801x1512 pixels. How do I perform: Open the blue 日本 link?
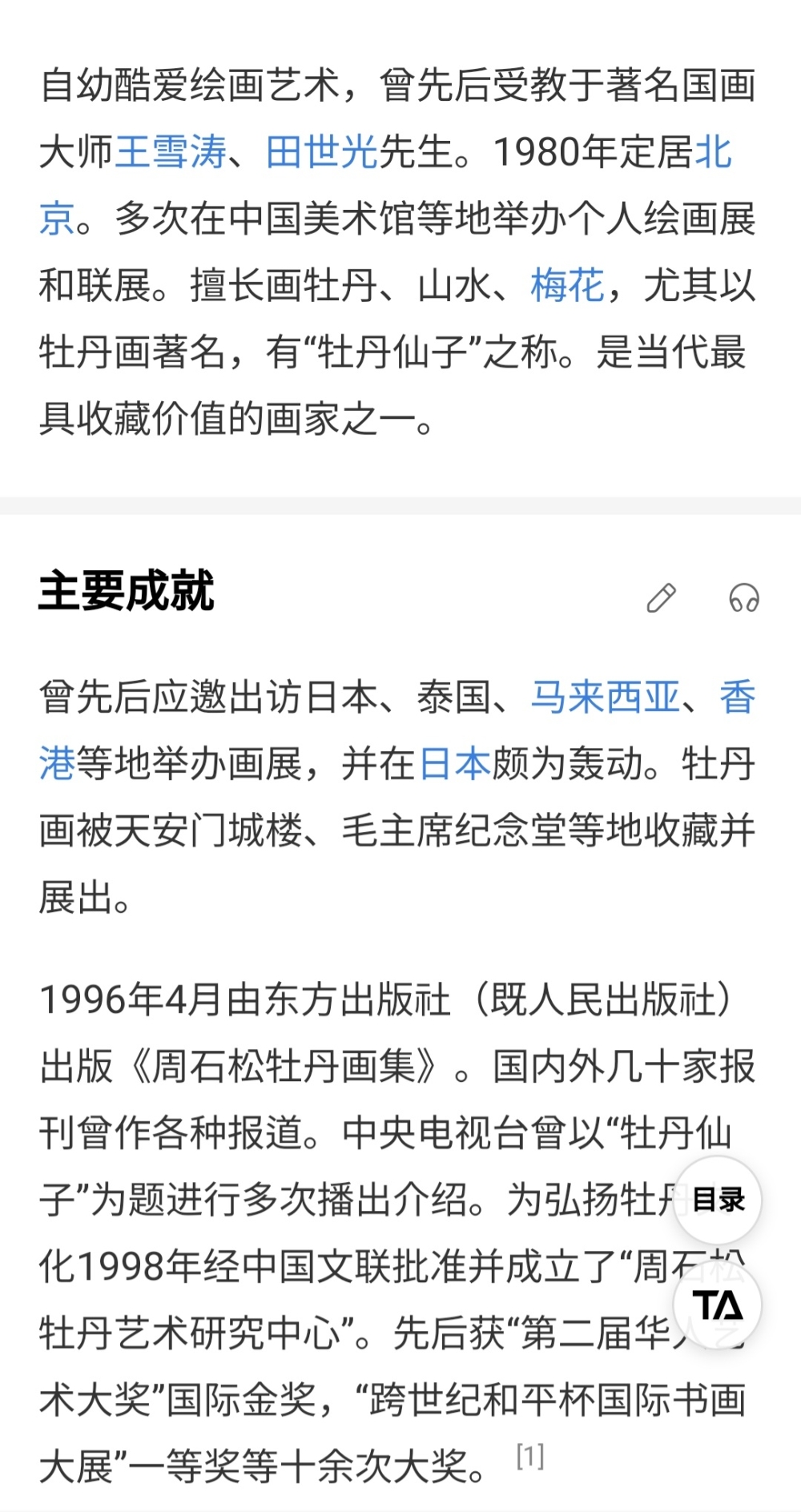454,763
